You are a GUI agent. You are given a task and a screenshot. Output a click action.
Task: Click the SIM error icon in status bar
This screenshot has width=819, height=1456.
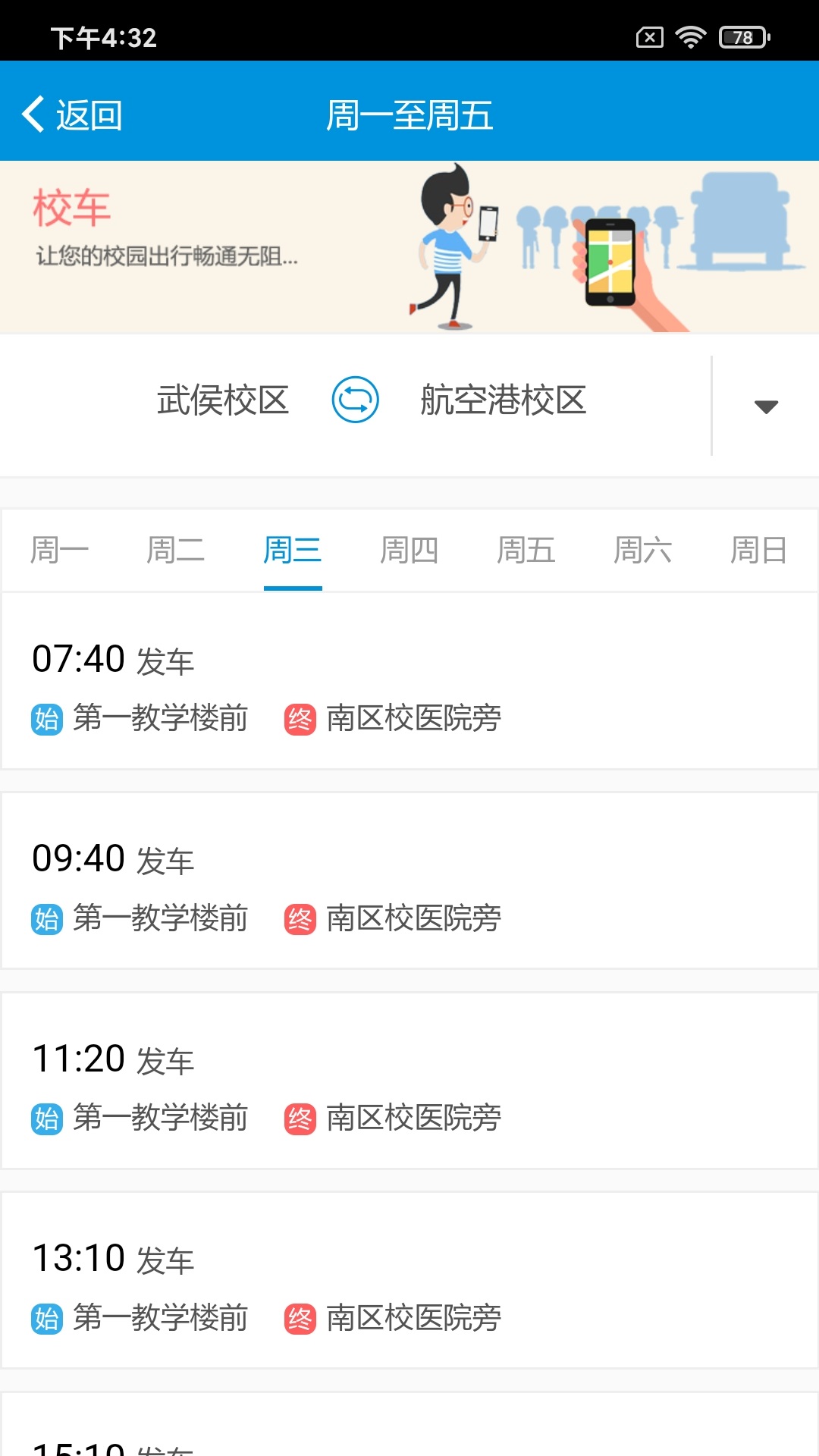tap(648, 35)
